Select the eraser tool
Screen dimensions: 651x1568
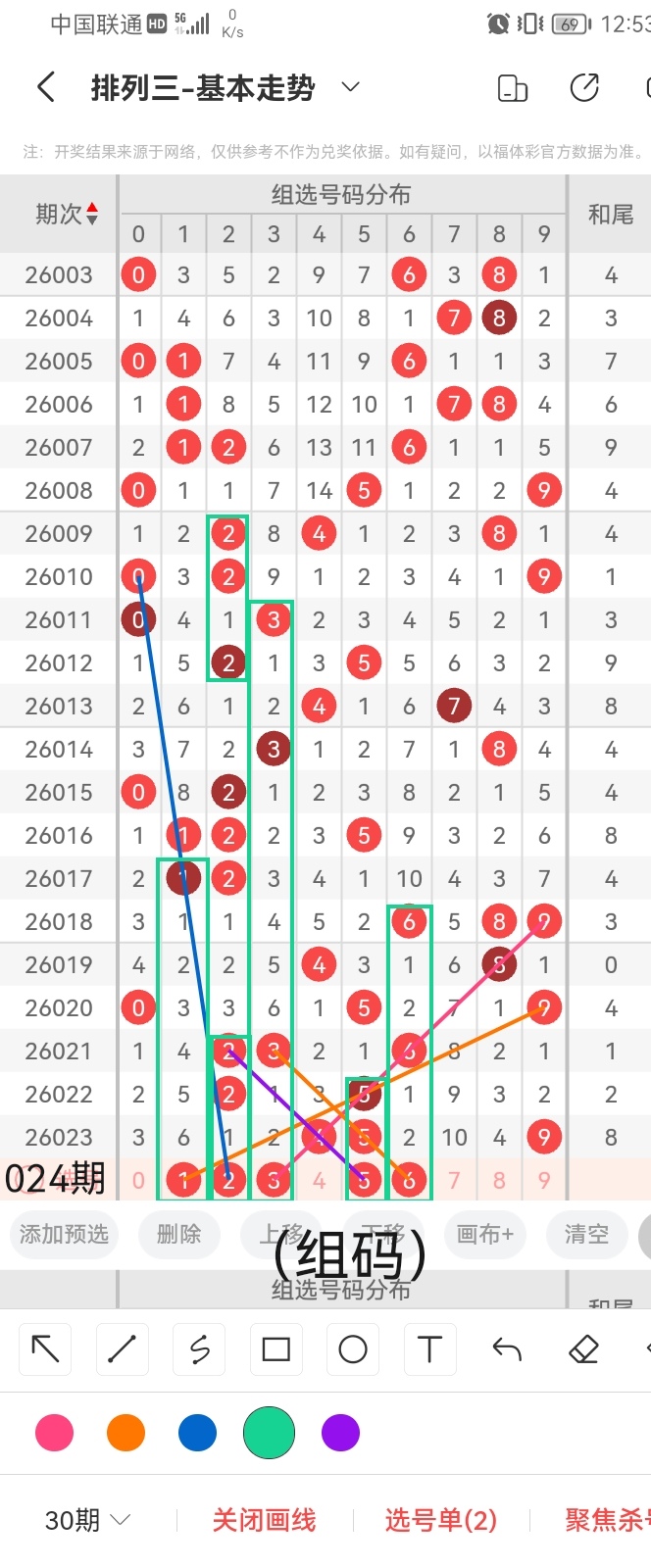[x=583, y=1349]
